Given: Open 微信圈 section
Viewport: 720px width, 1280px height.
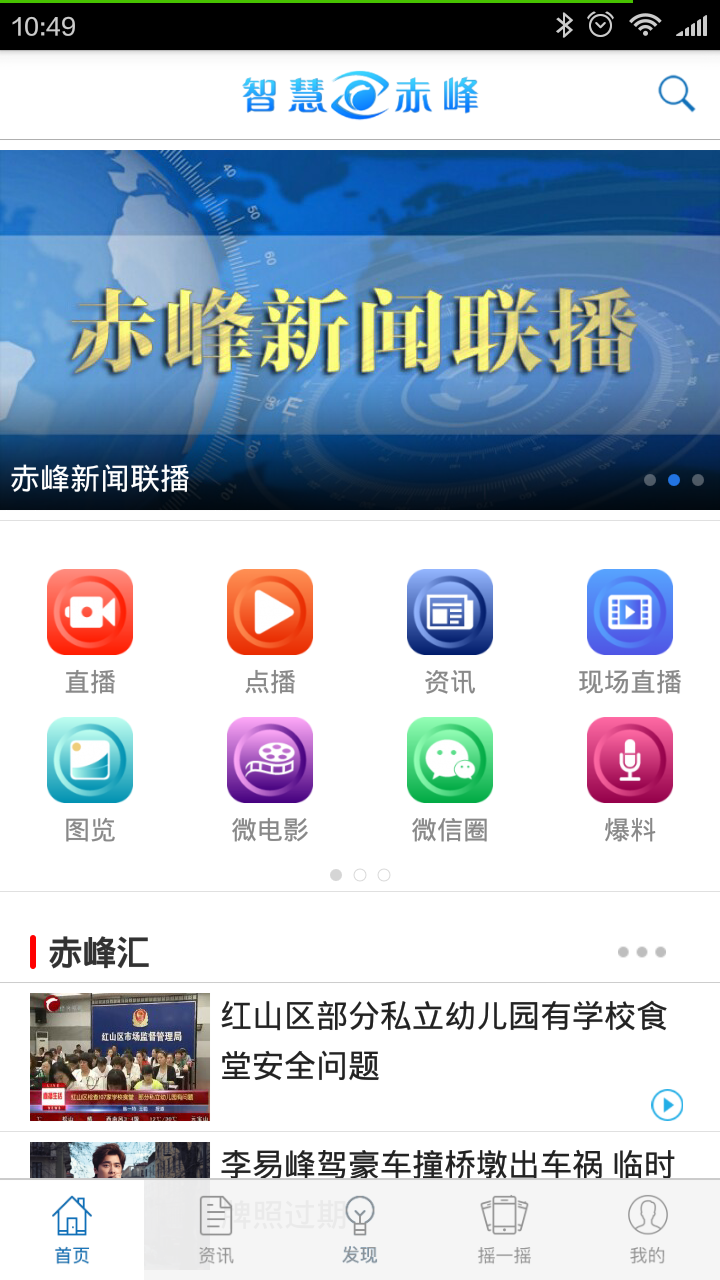Looking at the screenshot, I should pos(450,780).
